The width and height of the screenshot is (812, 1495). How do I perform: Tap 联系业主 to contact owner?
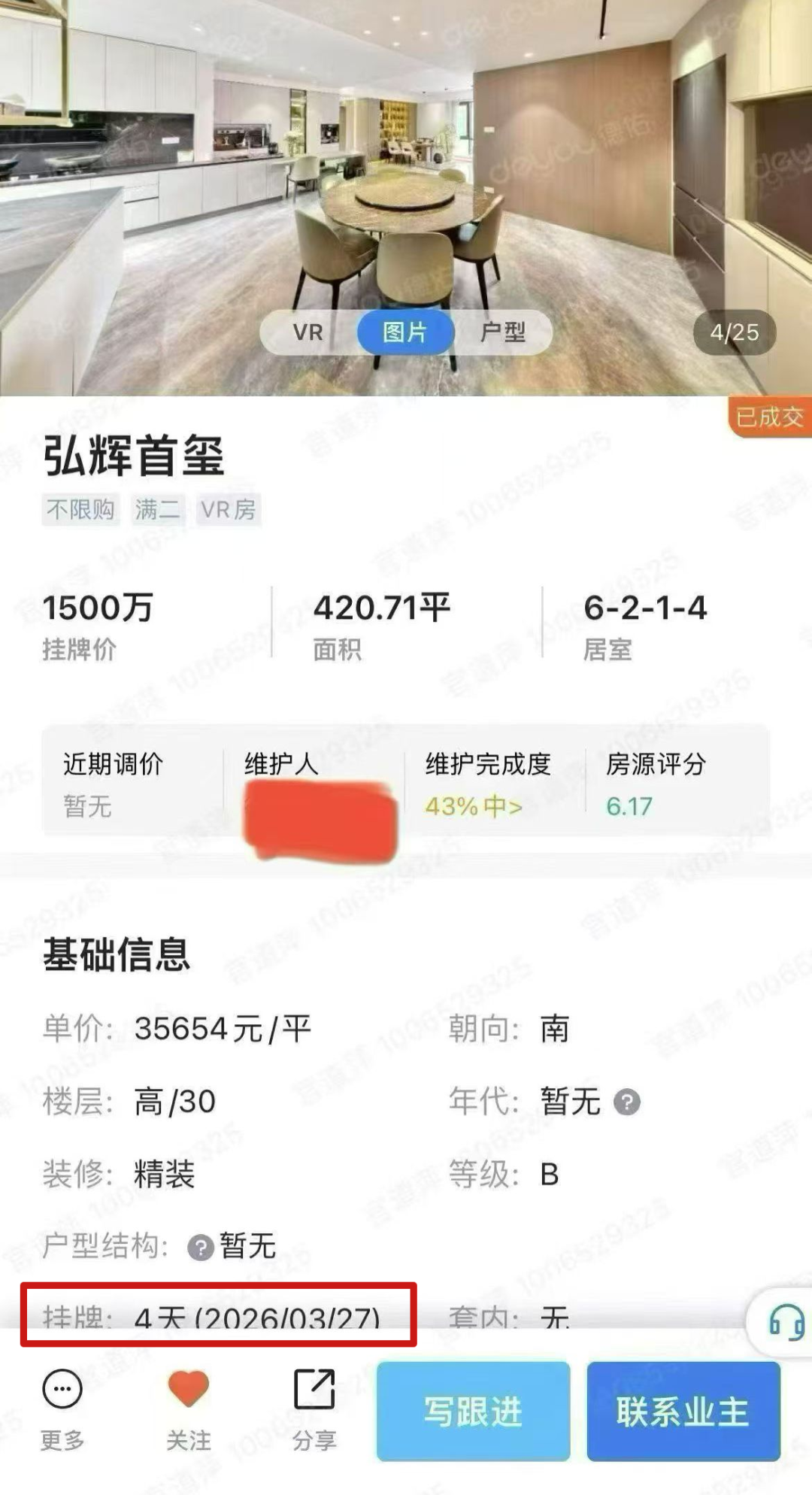pyautogui.click(x=683, y=1411)
